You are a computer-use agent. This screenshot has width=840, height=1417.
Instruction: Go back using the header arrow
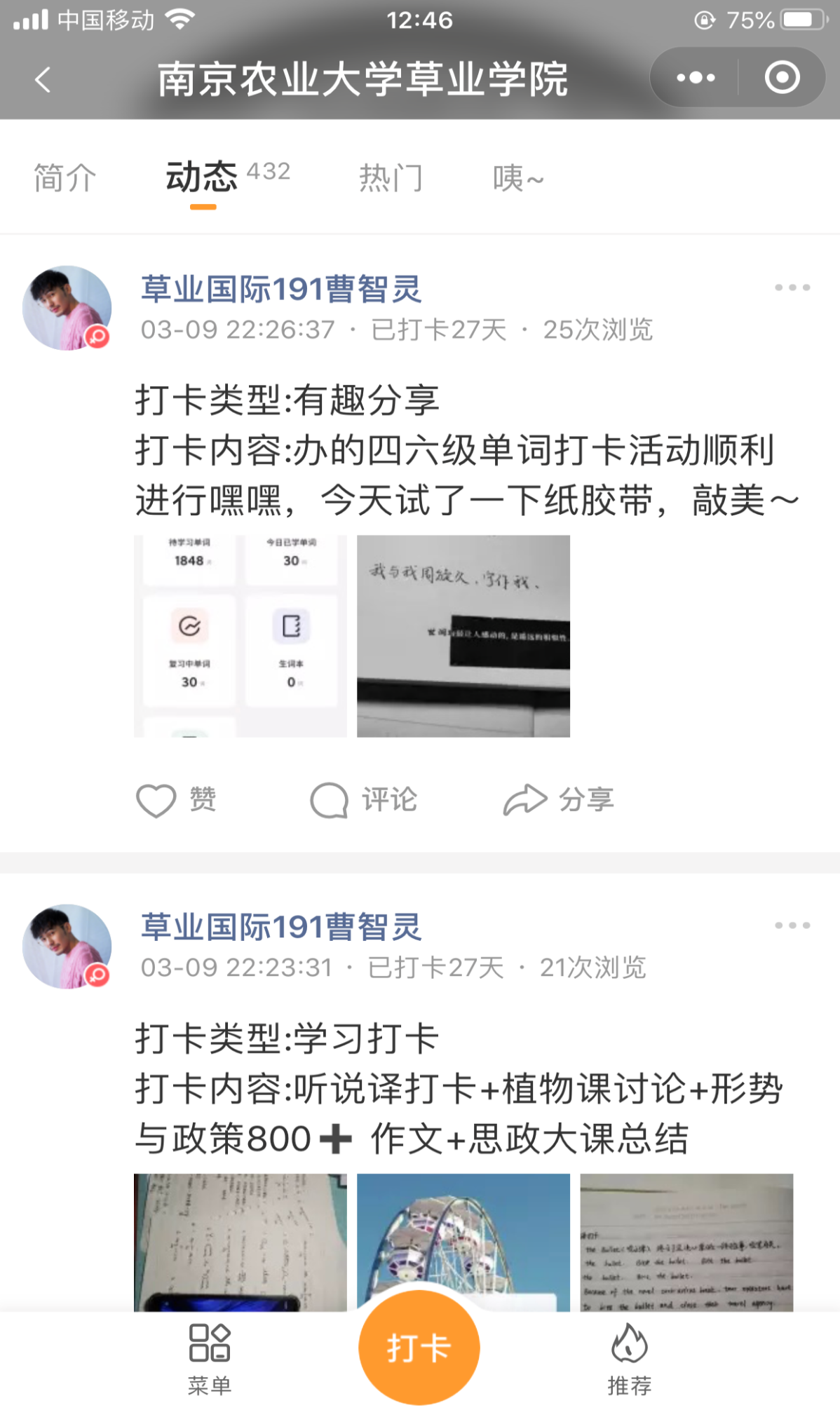[43, 79]
